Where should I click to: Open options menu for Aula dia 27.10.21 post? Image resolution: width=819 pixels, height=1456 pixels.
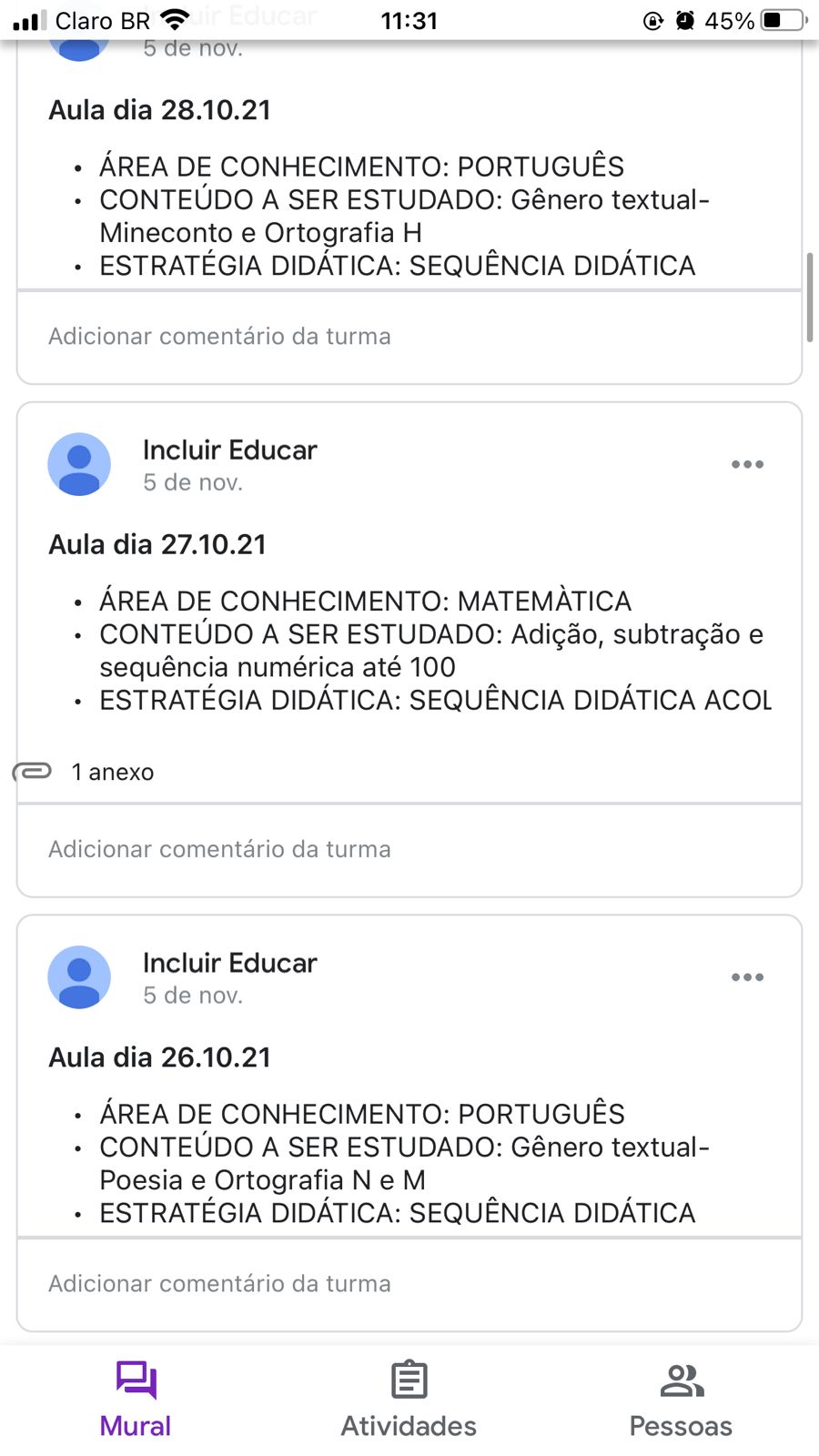pyautogui.click(x=747, y=464)
